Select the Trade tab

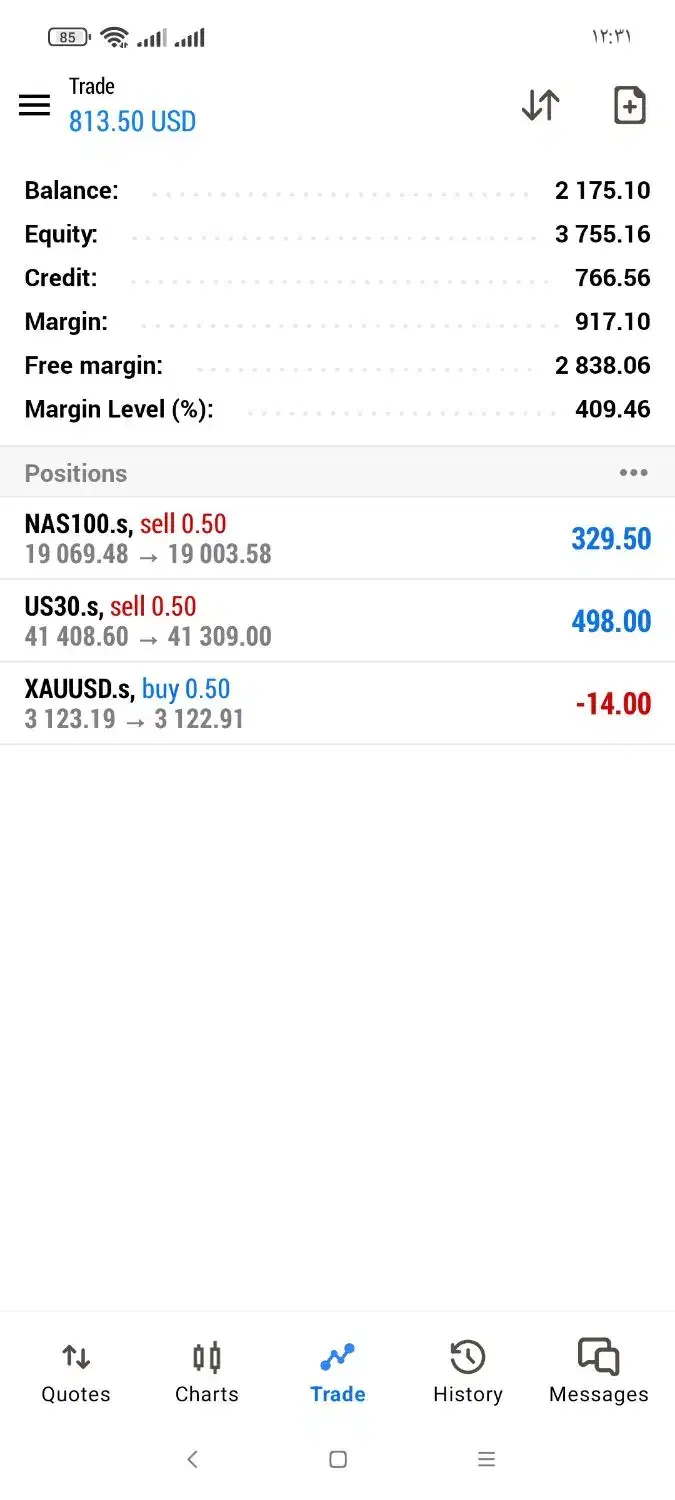(338, 1373)
